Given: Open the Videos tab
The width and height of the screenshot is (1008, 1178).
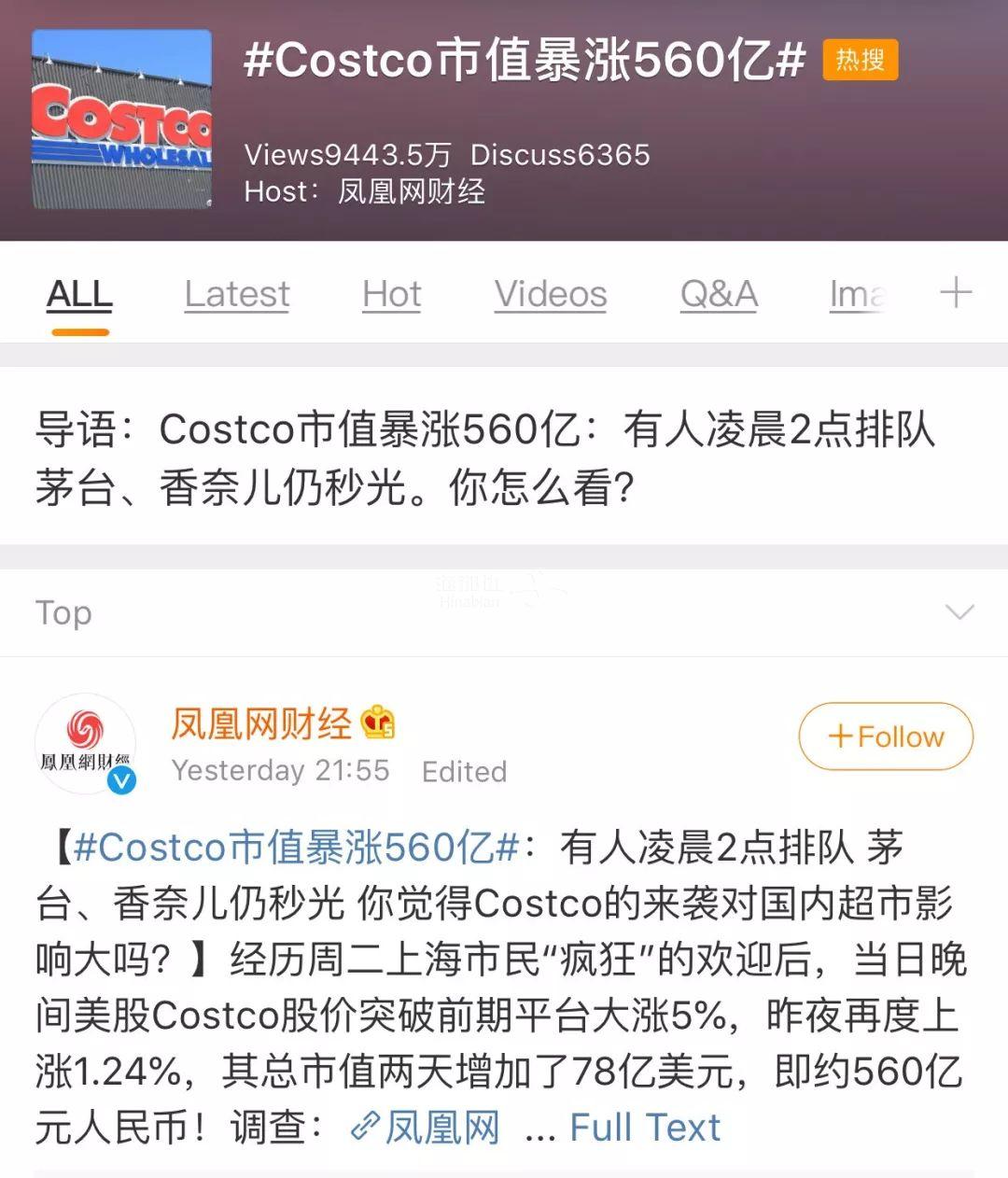Looking at the screenshot, I should 551,294.
